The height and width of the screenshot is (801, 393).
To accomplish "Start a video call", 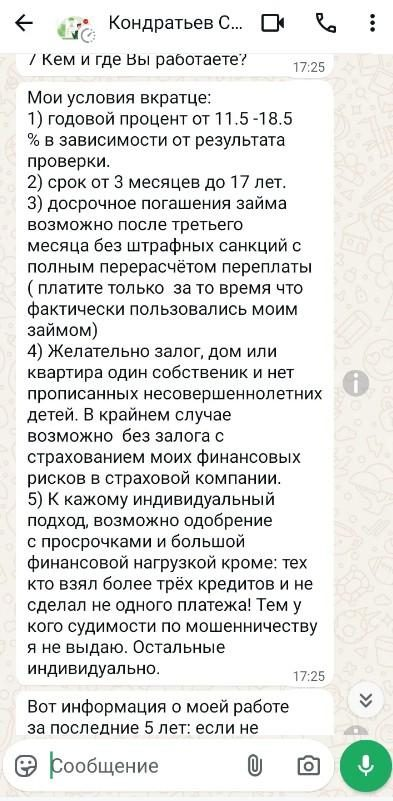I will point(272,23).
